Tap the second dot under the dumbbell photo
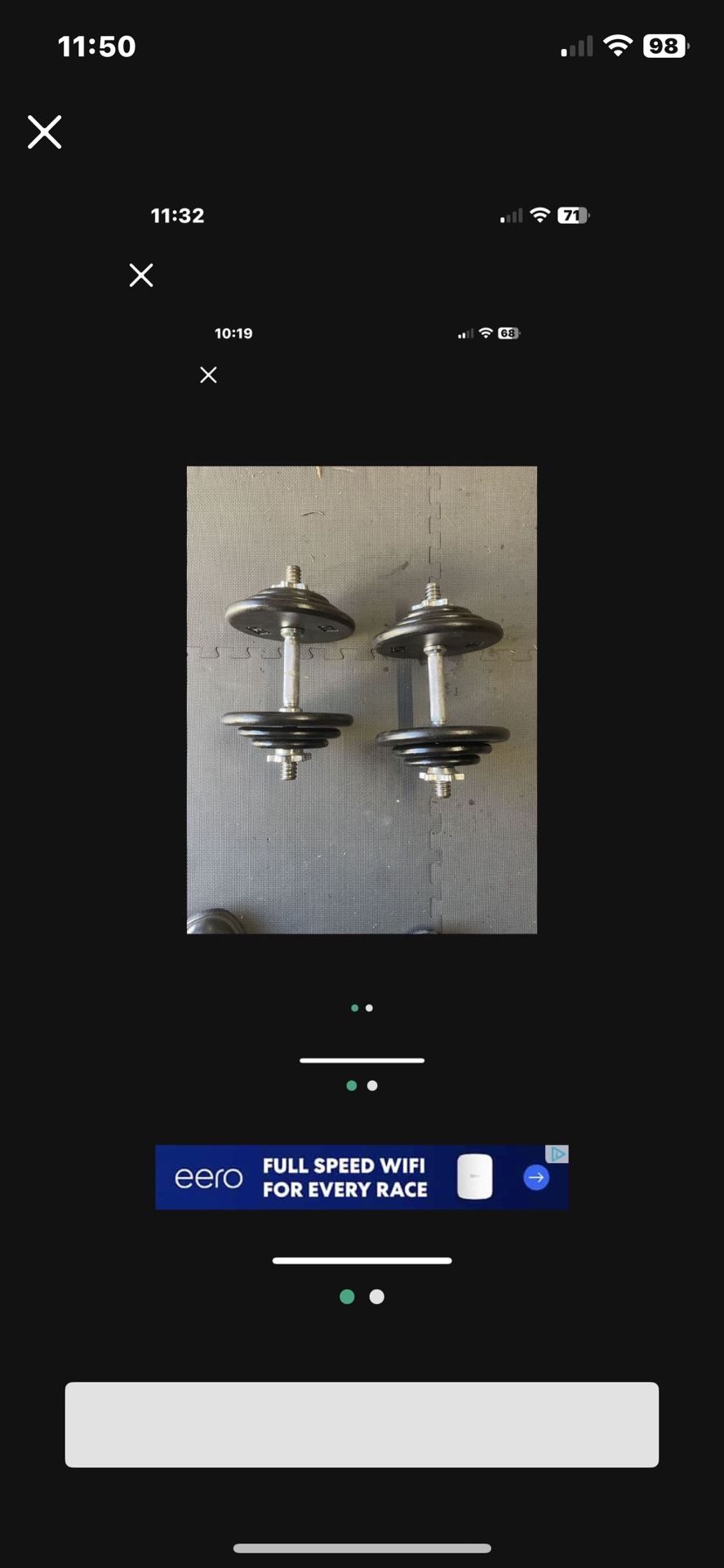Screen dimensions: 724x1568 (x=369, y=1007)
